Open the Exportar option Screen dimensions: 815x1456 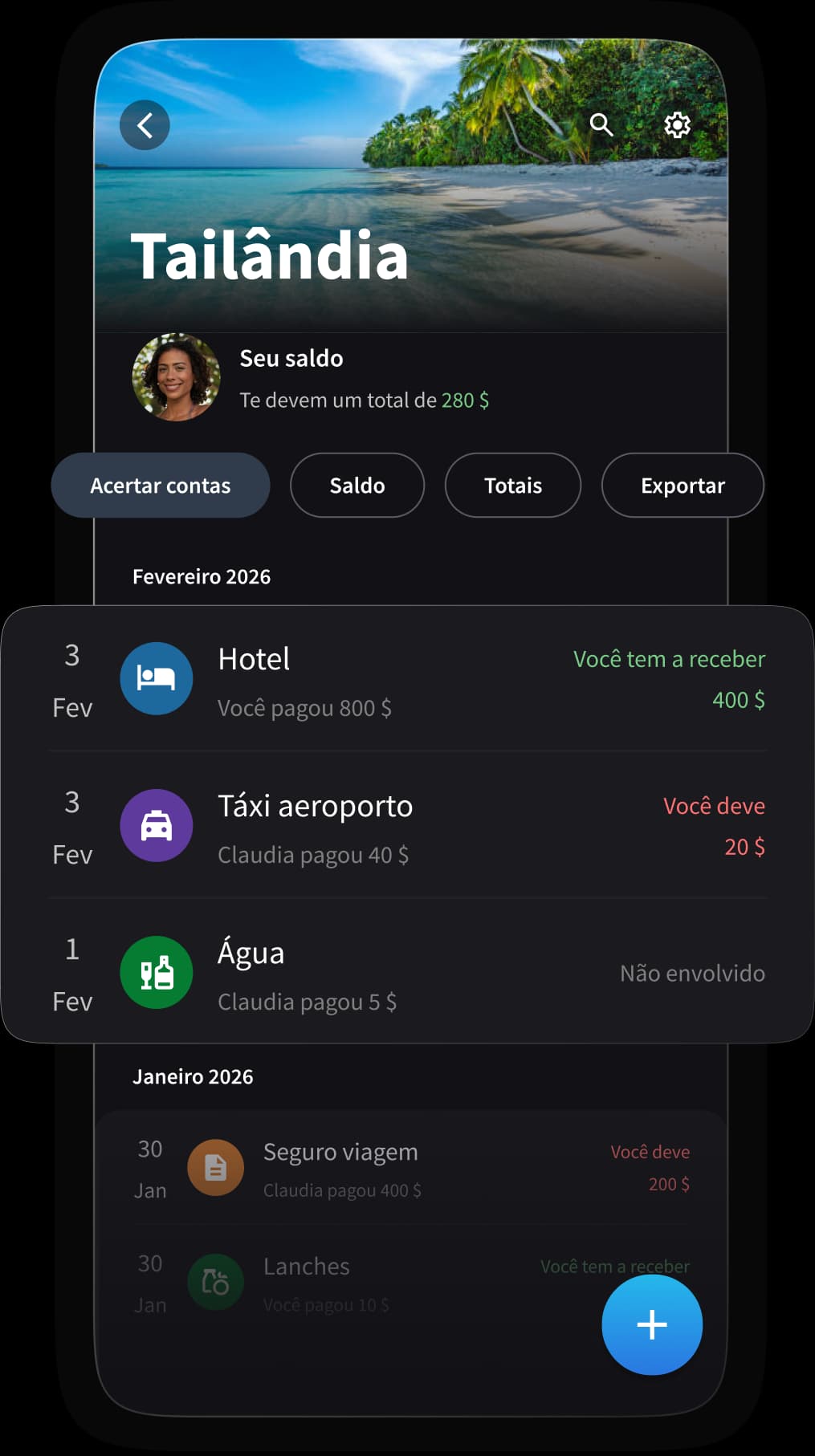[682, 485]
